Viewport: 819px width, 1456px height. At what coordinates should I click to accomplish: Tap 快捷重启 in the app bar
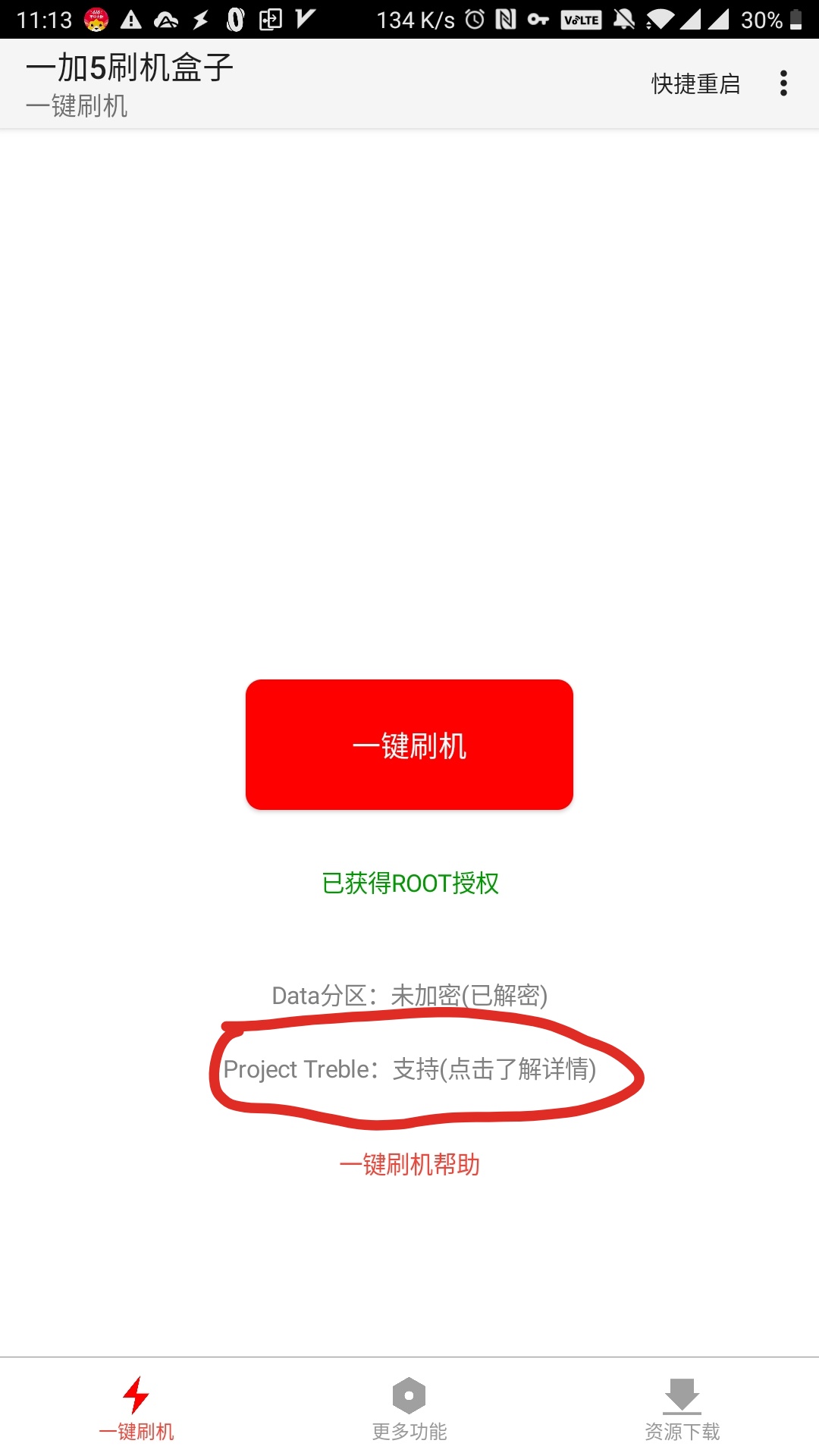coord(695,83)
